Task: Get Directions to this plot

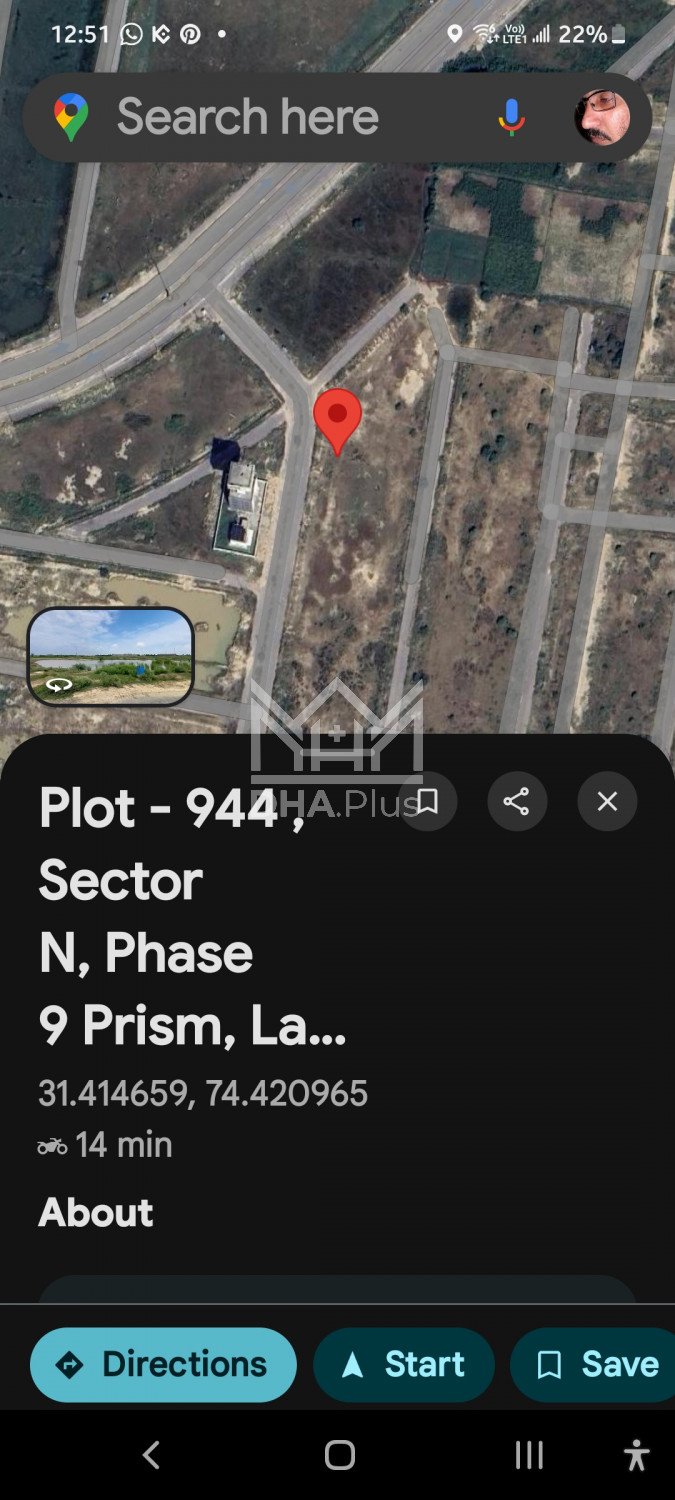Action: [164, 1364]
